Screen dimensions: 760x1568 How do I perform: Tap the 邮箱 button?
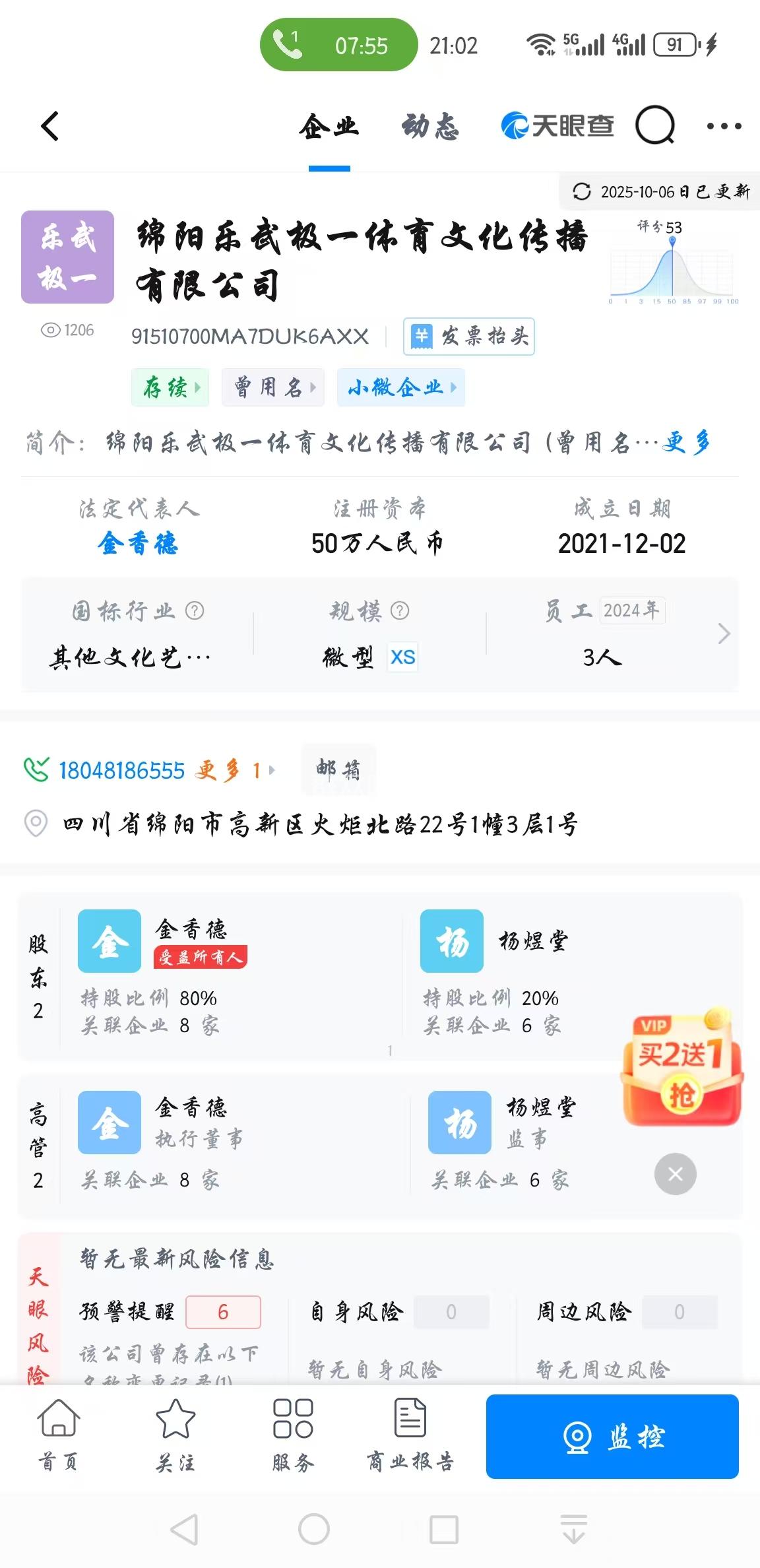coord(338,769)
